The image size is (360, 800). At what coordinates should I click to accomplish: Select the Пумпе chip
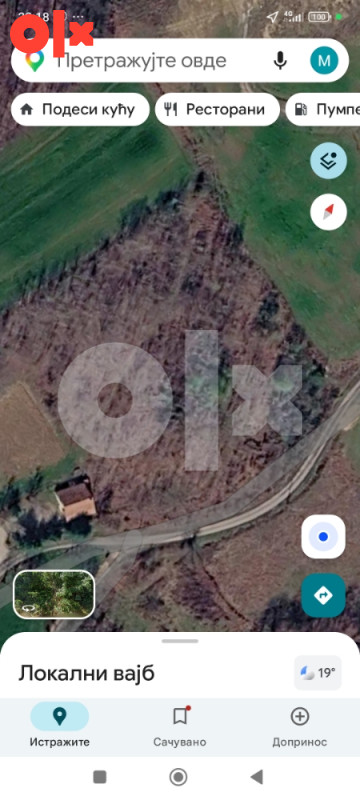[x=324, y=109]
